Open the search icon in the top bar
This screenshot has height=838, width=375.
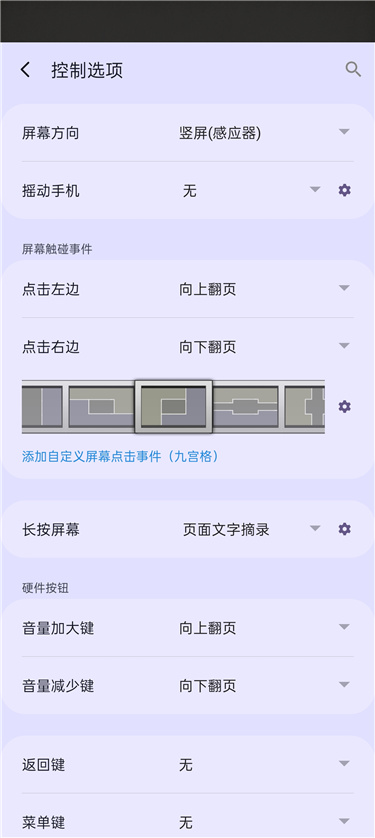click(x=353, y=69)
